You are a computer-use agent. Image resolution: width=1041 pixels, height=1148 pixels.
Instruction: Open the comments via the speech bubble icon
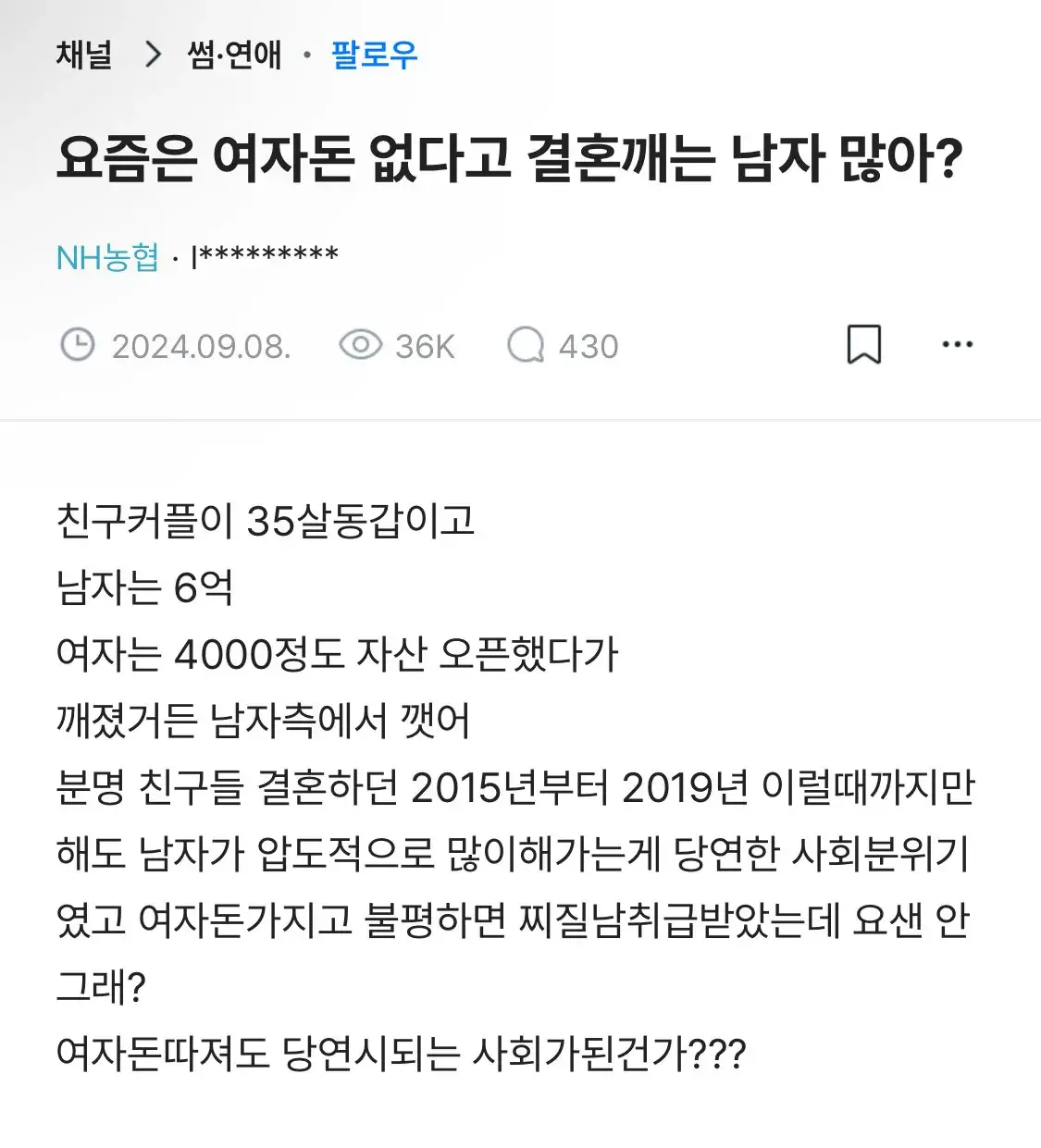[x=525, y=346]
